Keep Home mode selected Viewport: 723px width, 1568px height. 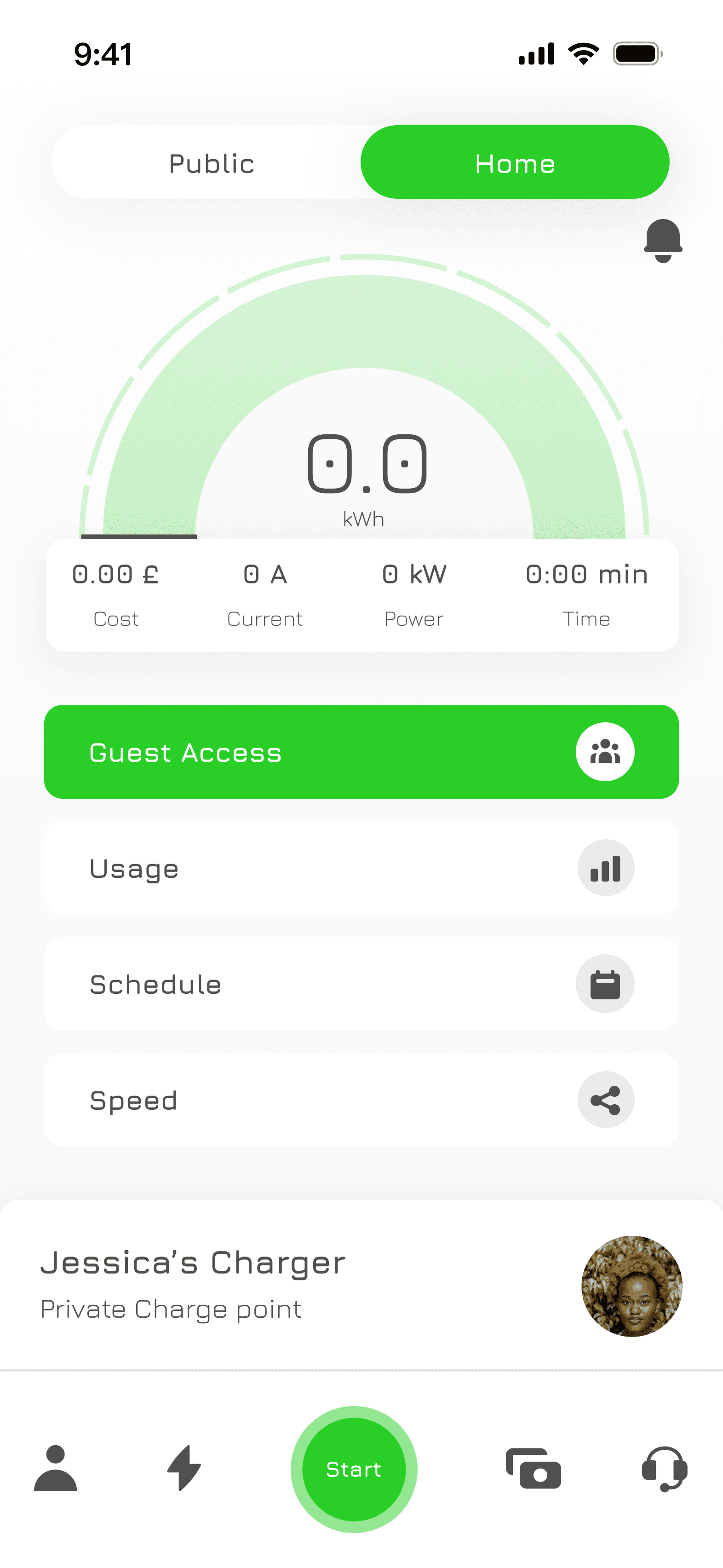pos(514,162)
